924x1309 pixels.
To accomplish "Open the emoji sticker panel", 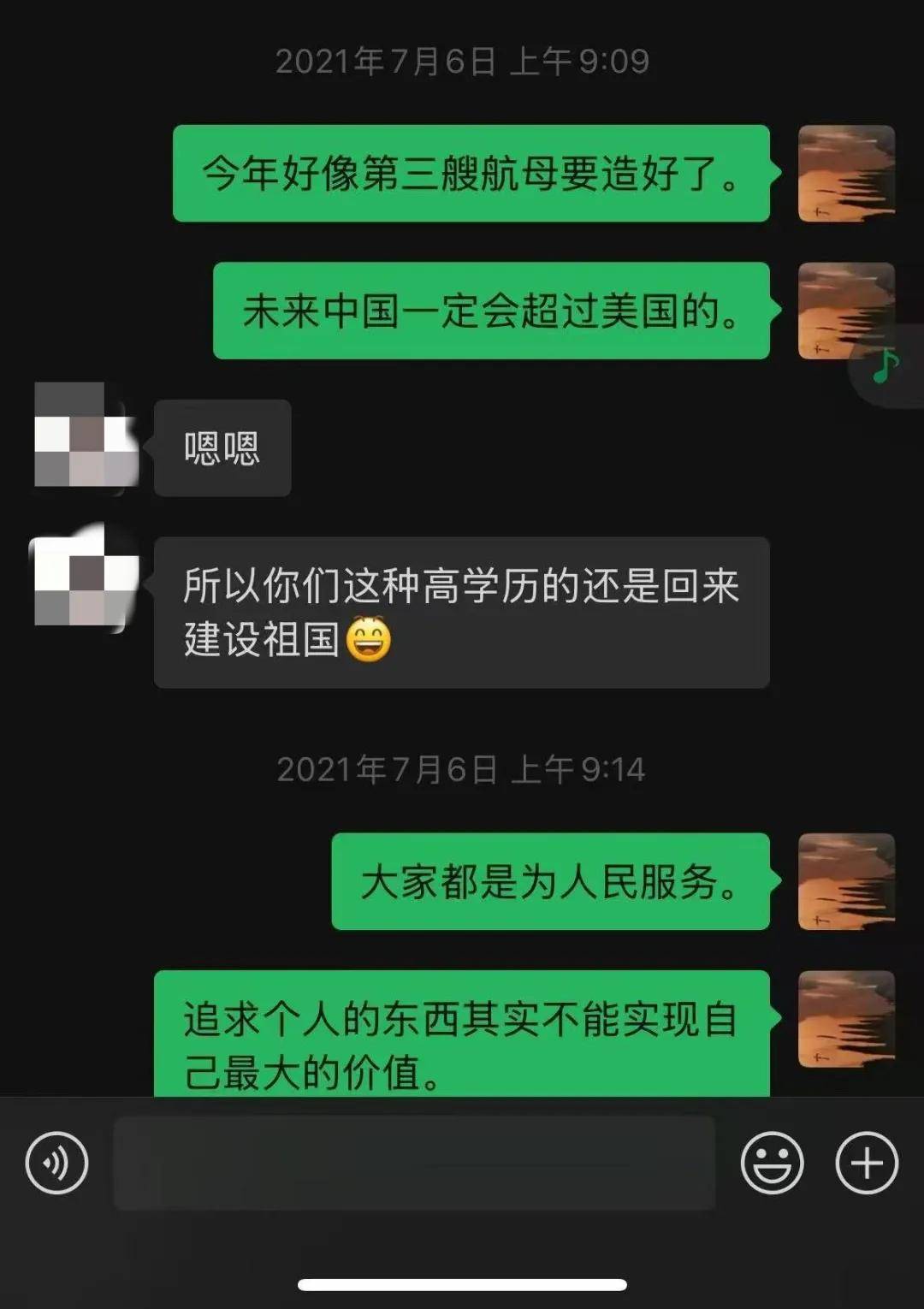I will pos(771,1163).
